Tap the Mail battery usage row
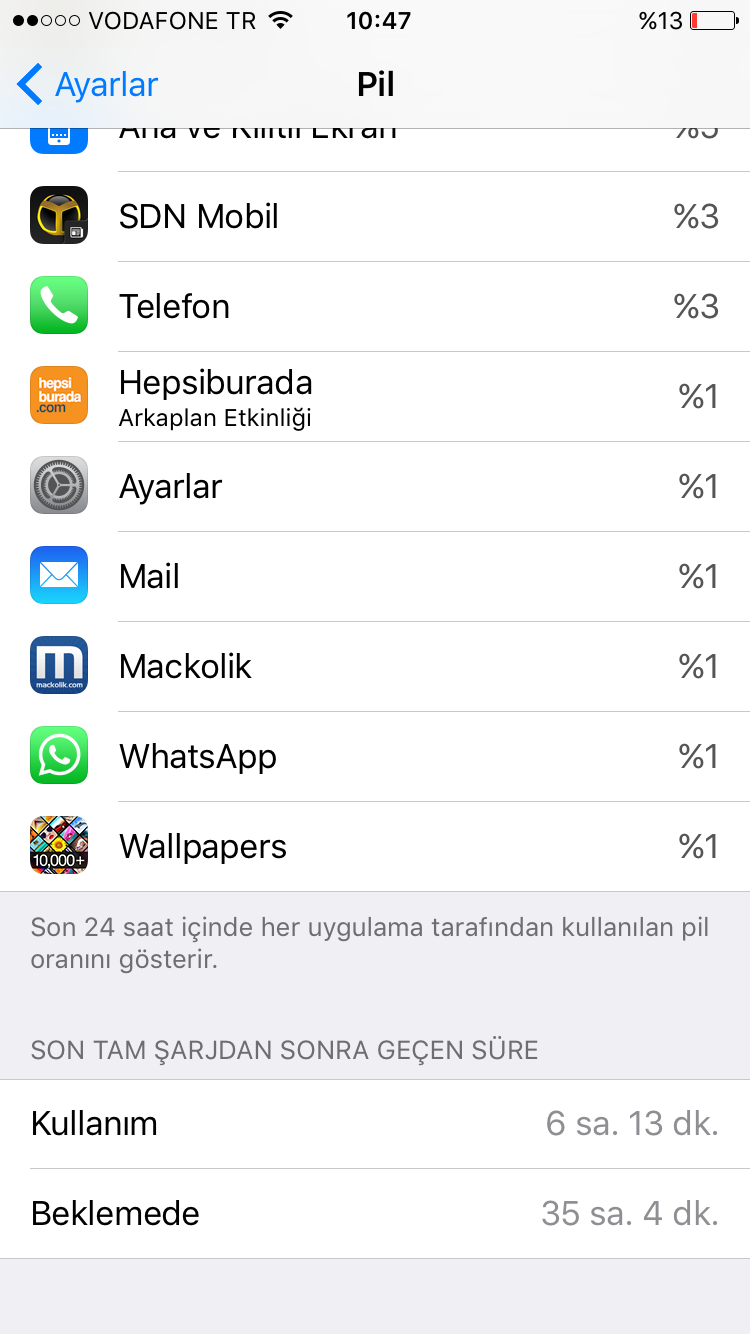This screenshot has width=750, height=1334. tap(375, 576)
